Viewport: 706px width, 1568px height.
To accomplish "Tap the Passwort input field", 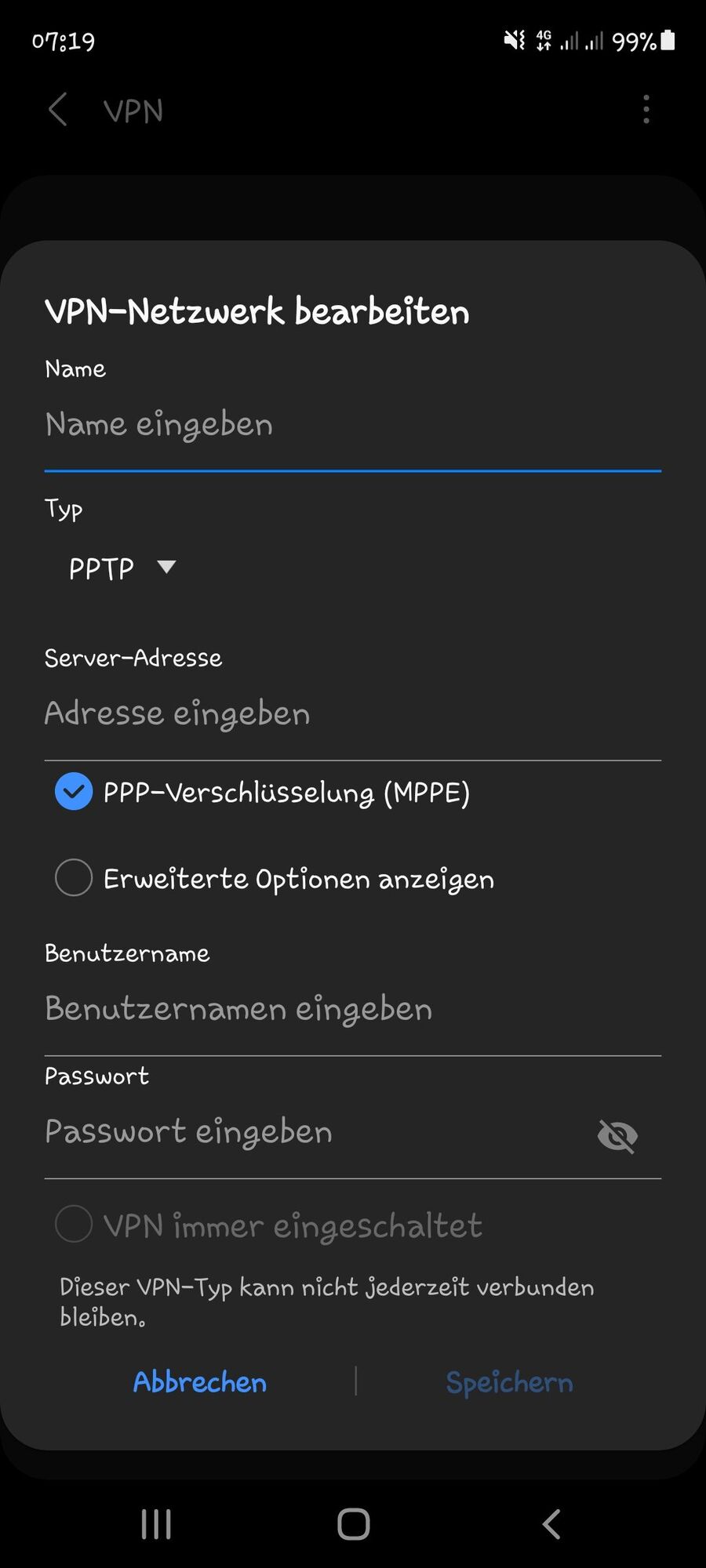I will pos(314,1132).
